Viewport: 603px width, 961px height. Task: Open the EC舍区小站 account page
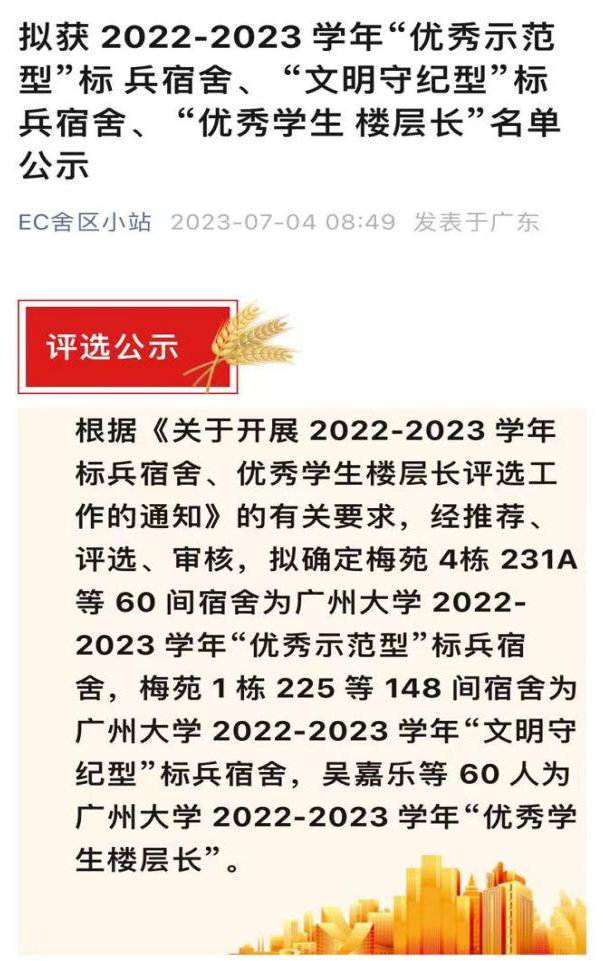(x=85, y=222)
